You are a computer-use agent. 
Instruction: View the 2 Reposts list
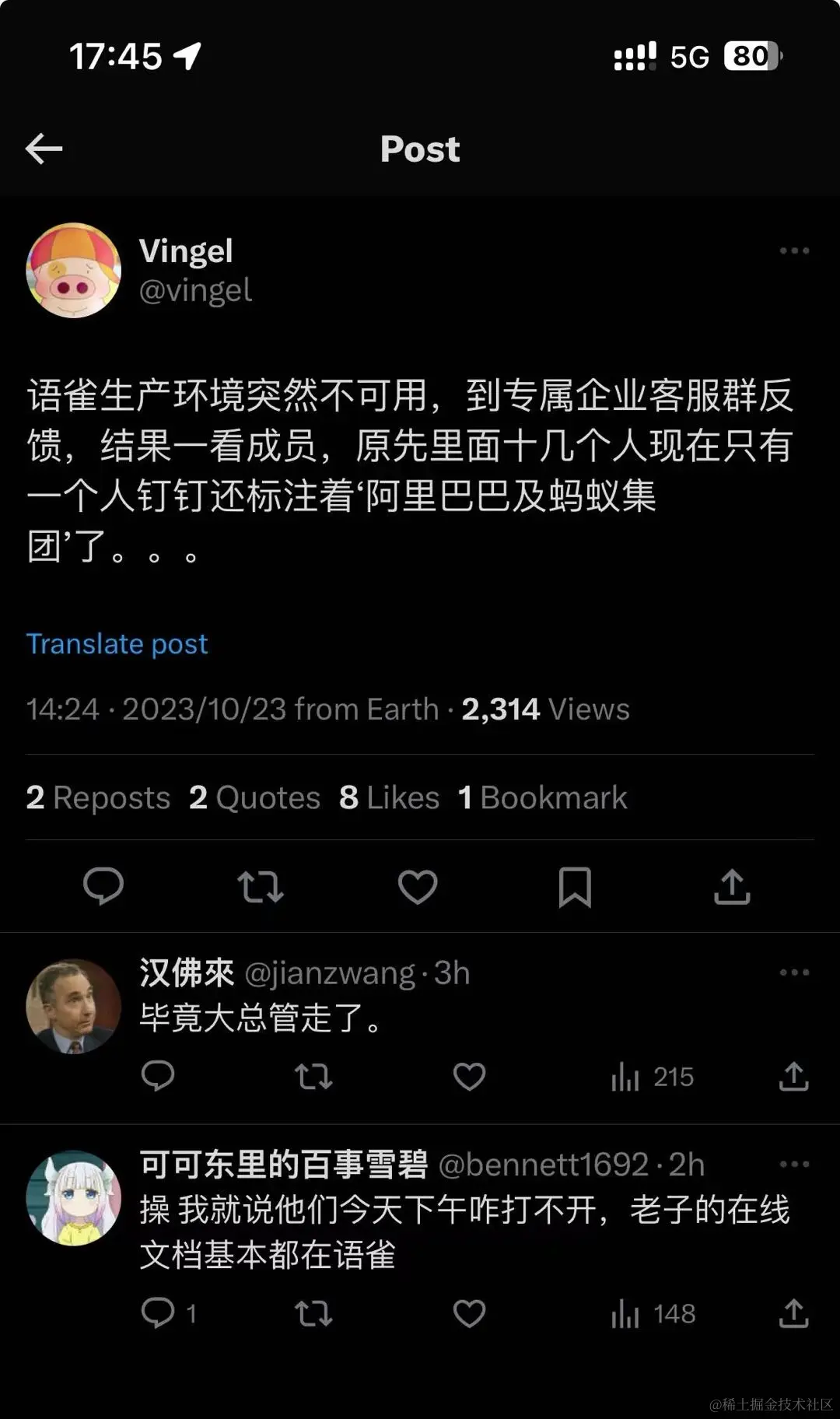98,797
